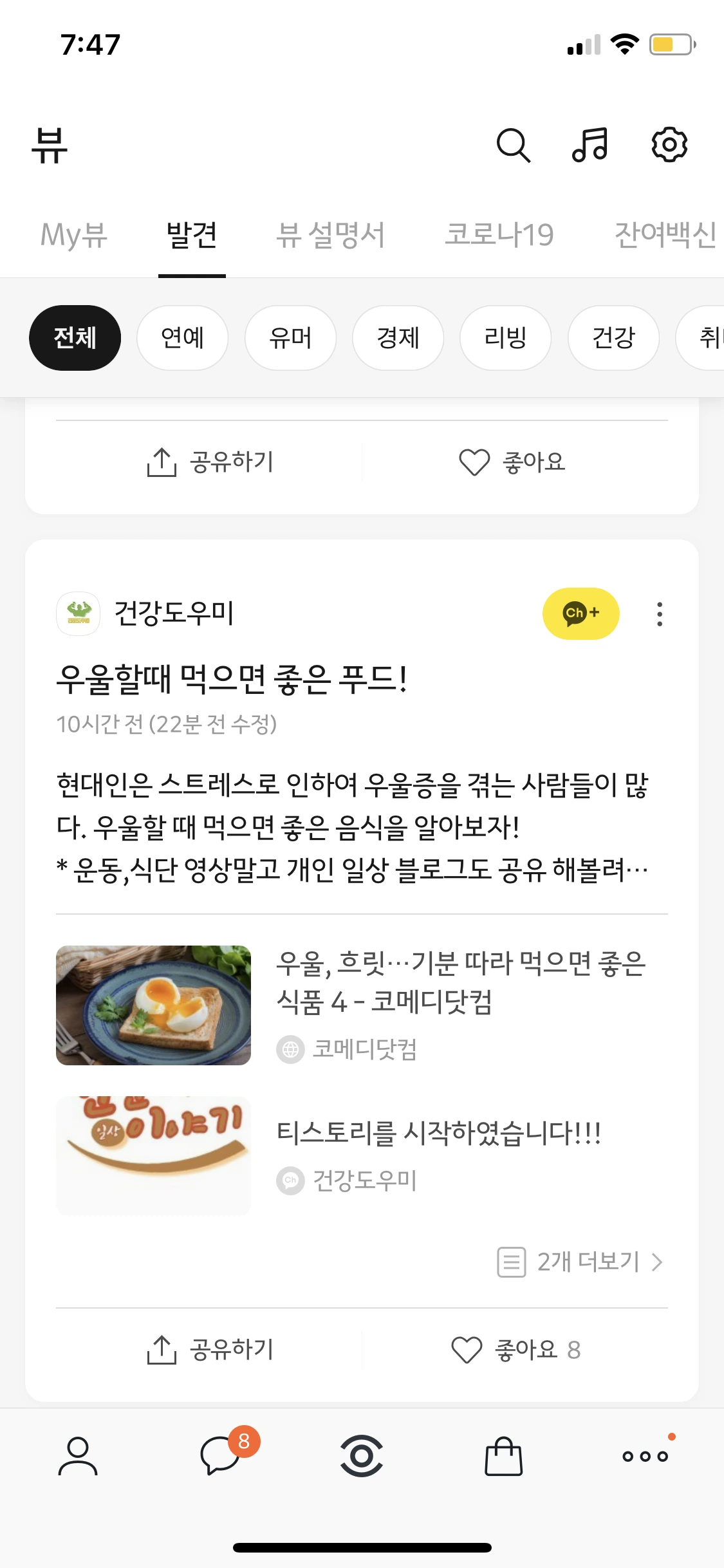Add 건강도우미 channel with Ch+ button
Image resolution: width=724 pixels, height=1568 pixels.
580,613
